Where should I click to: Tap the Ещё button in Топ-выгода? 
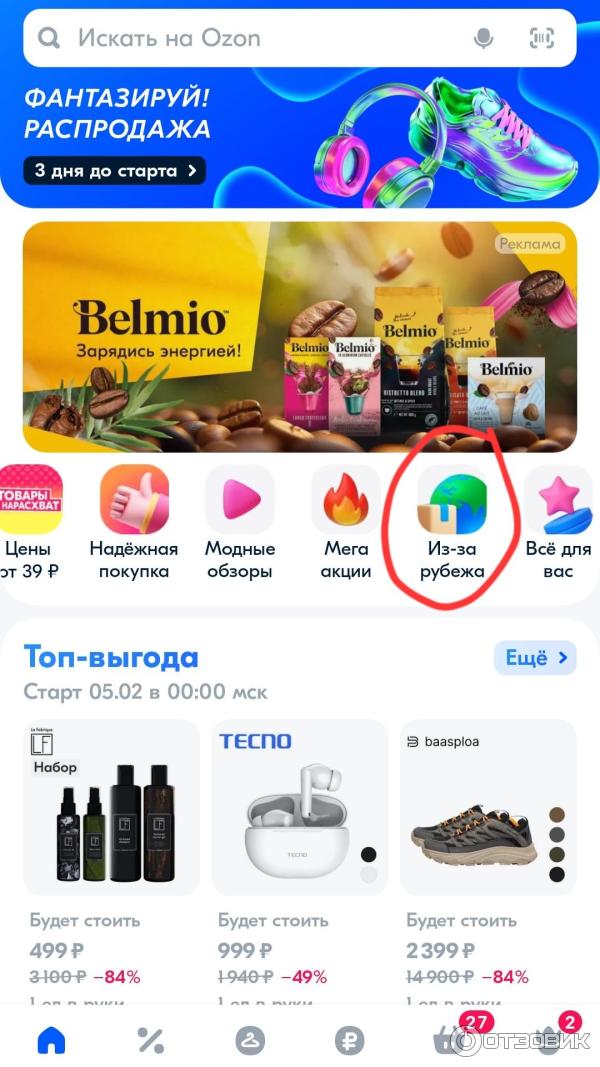[534, 658]
